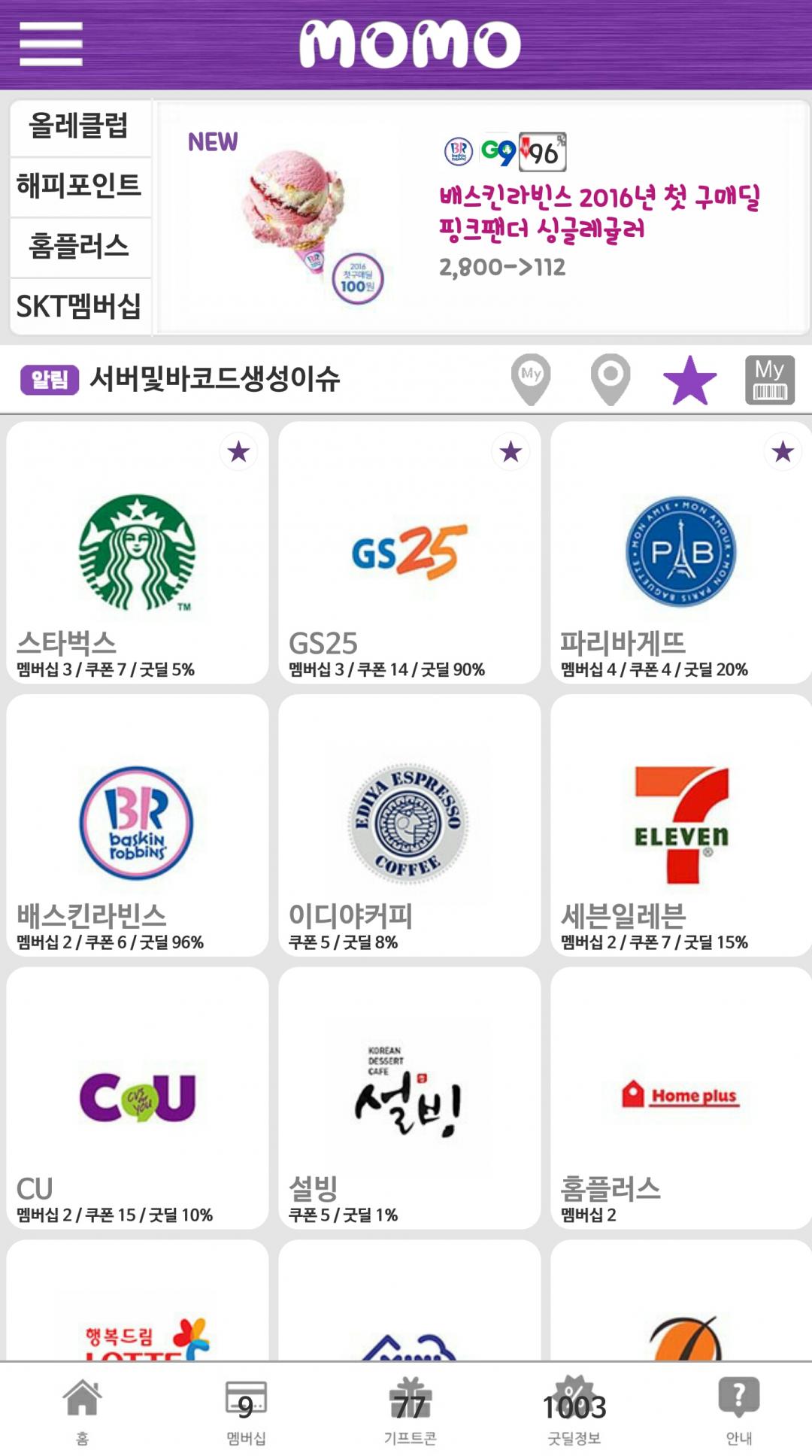Select the 홈플러스 side category

click(79, 247)
